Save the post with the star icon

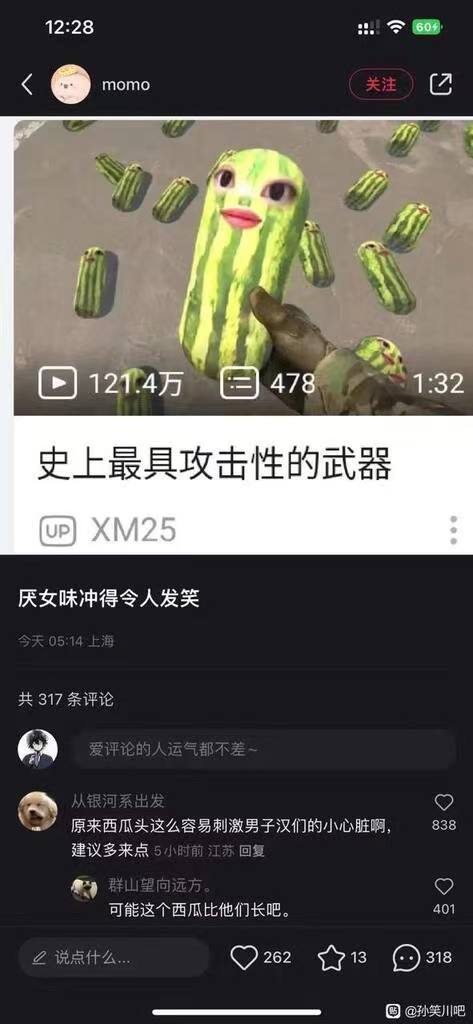point(331,958)
